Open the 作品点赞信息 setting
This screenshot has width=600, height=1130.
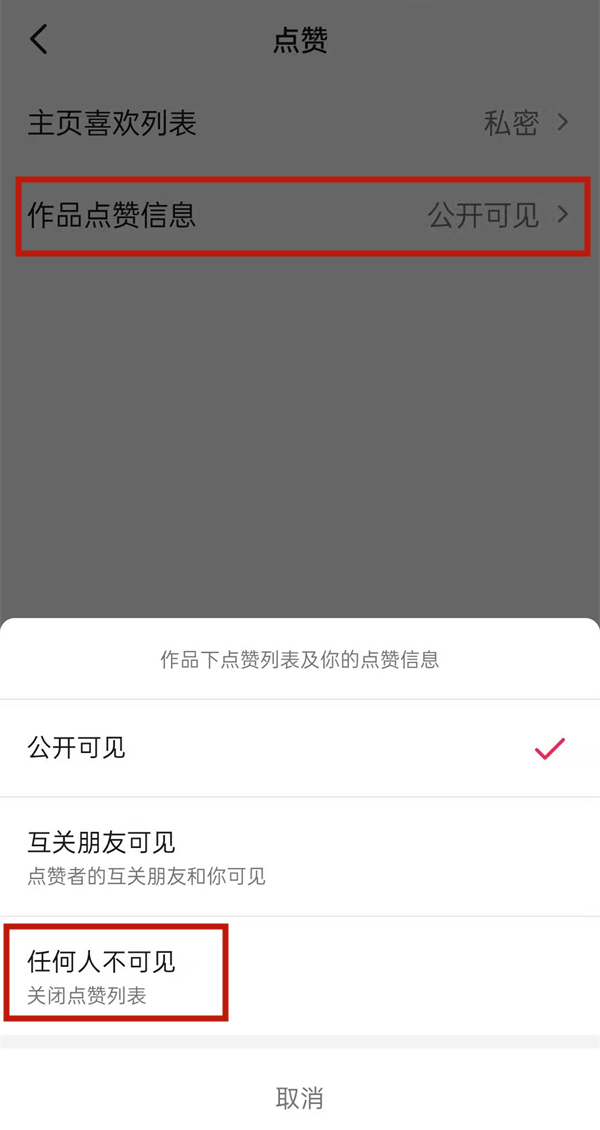tap(298, 215)
